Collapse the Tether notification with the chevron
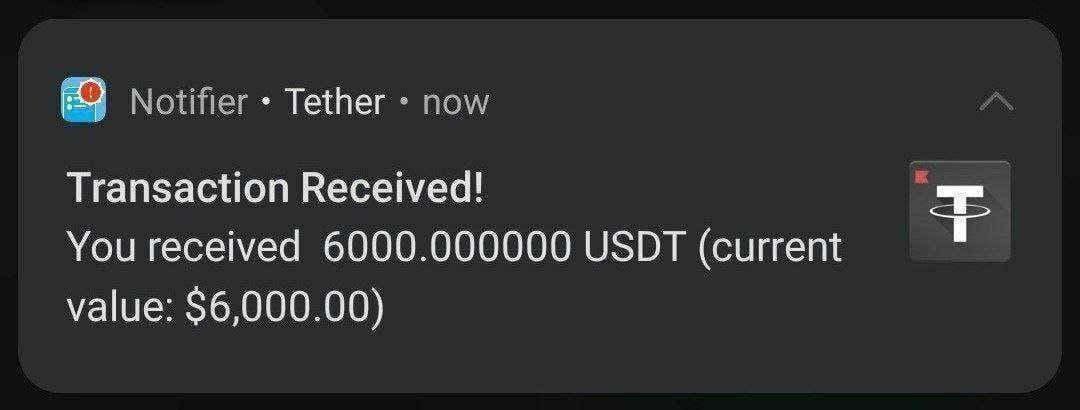This screenshot has height=410, width=1080. [996, 101]
